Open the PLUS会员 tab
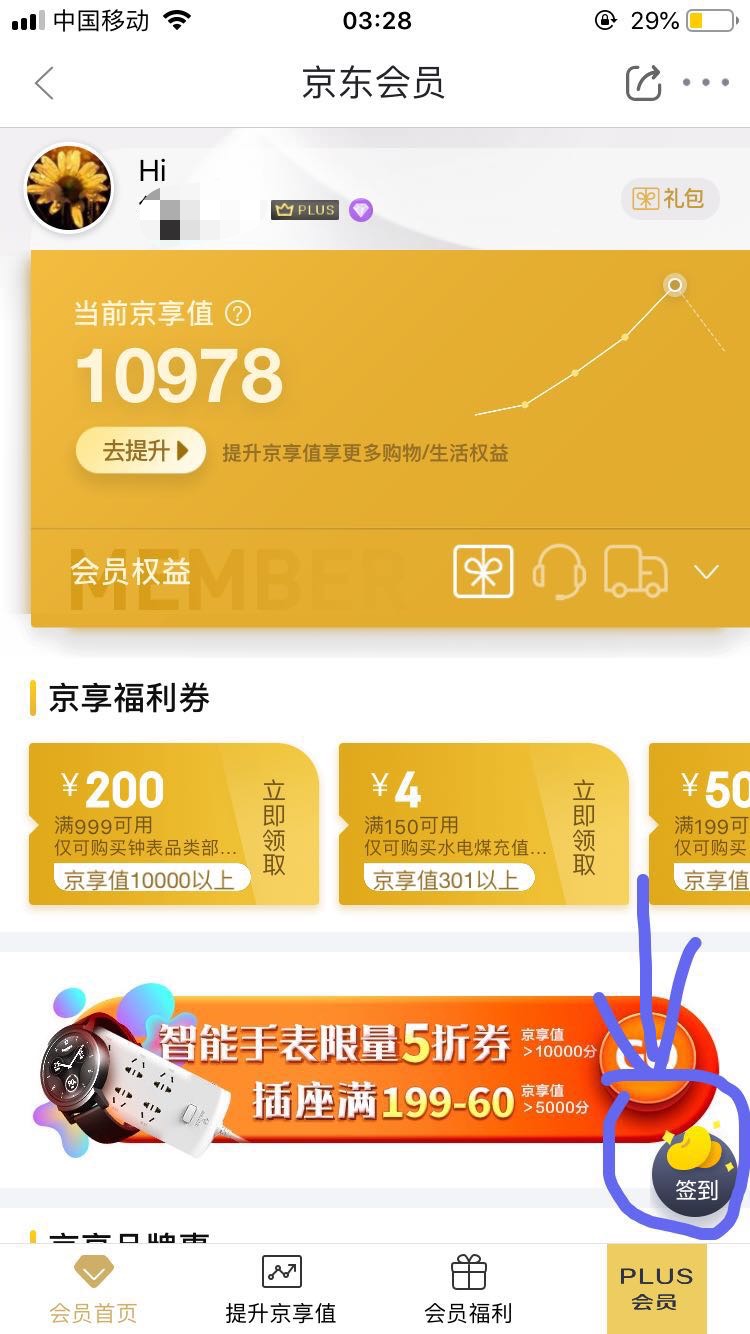Screen dimensions: 750x1334 656,1290
